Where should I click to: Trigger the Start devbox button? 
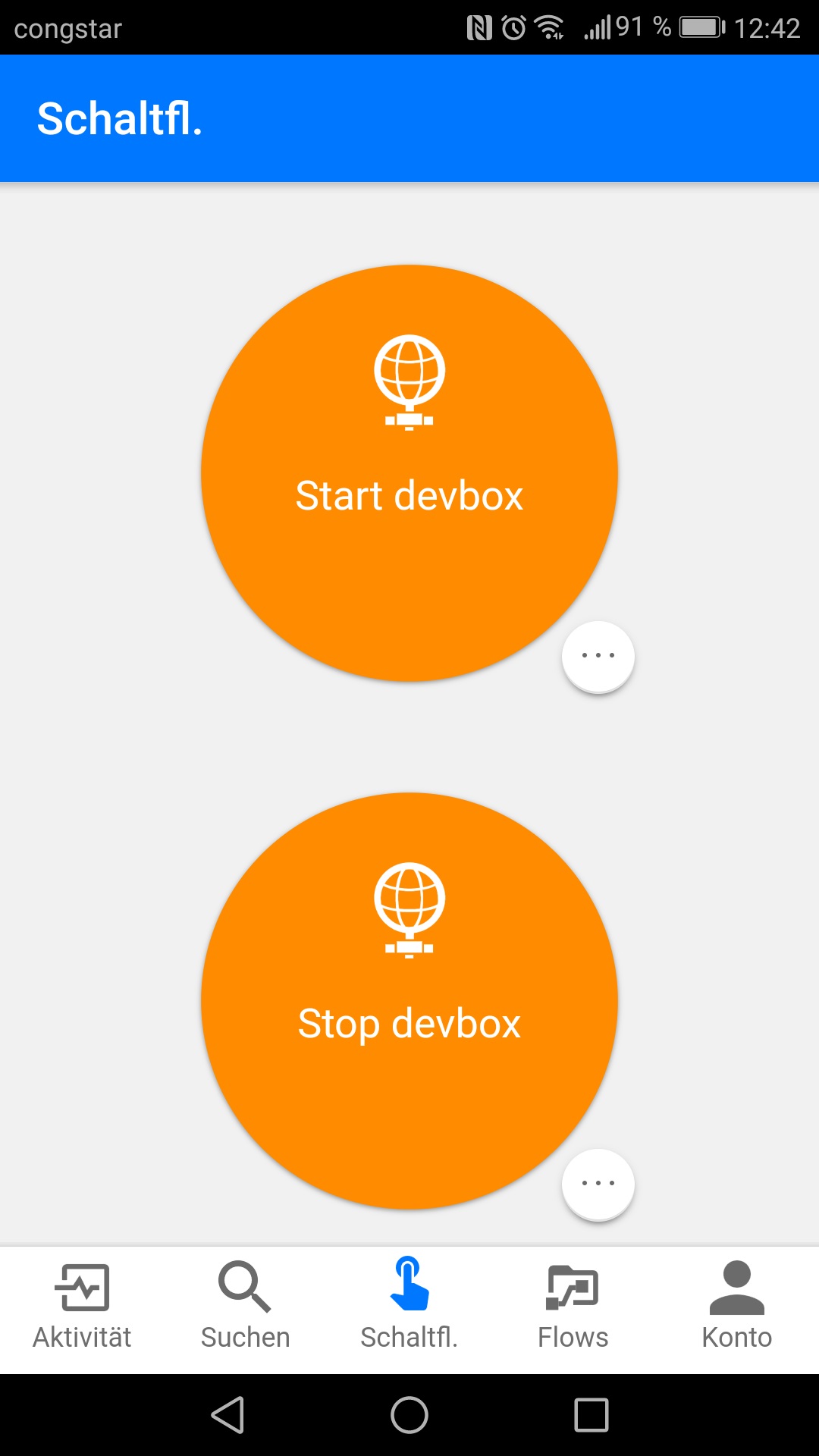tap(409, 473)
